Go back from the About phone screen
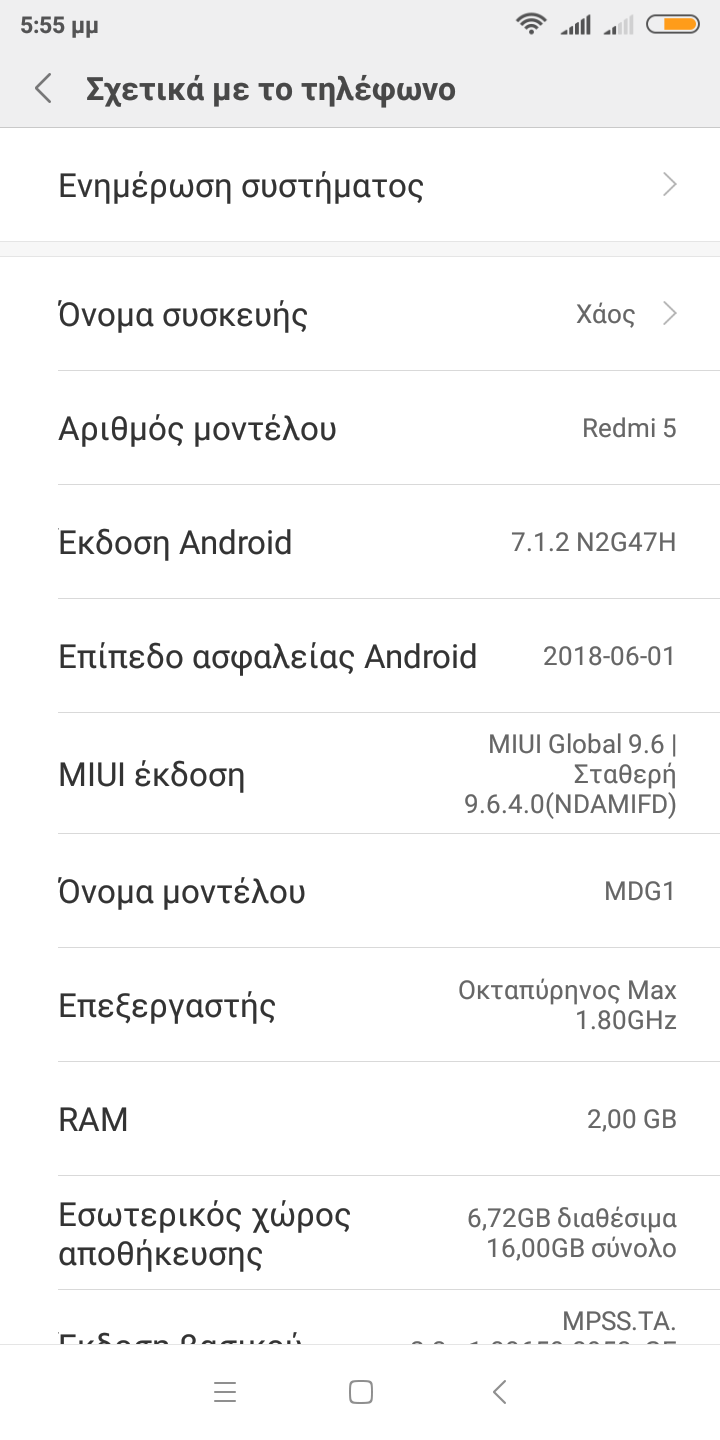This screenshot has height=1440, width=720. 43,89
